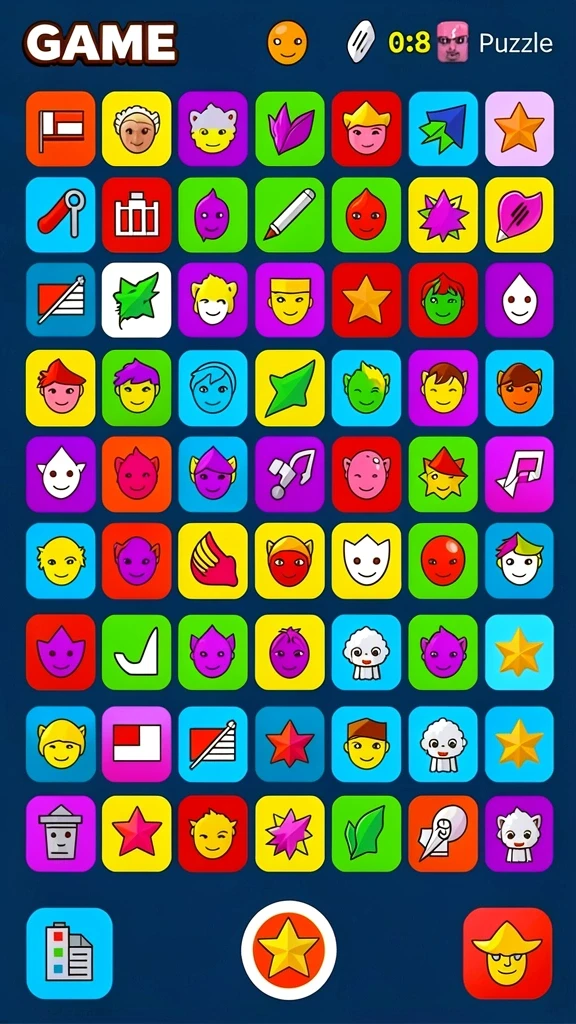Pick the white checkmark tile on green

(x=136, y=652)
